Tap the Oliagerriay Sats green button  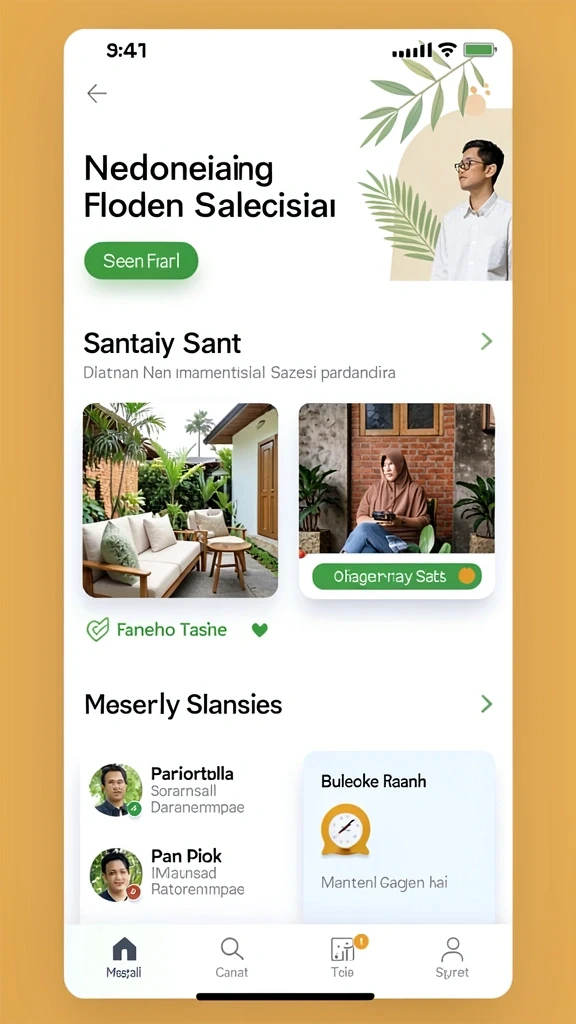396,577
